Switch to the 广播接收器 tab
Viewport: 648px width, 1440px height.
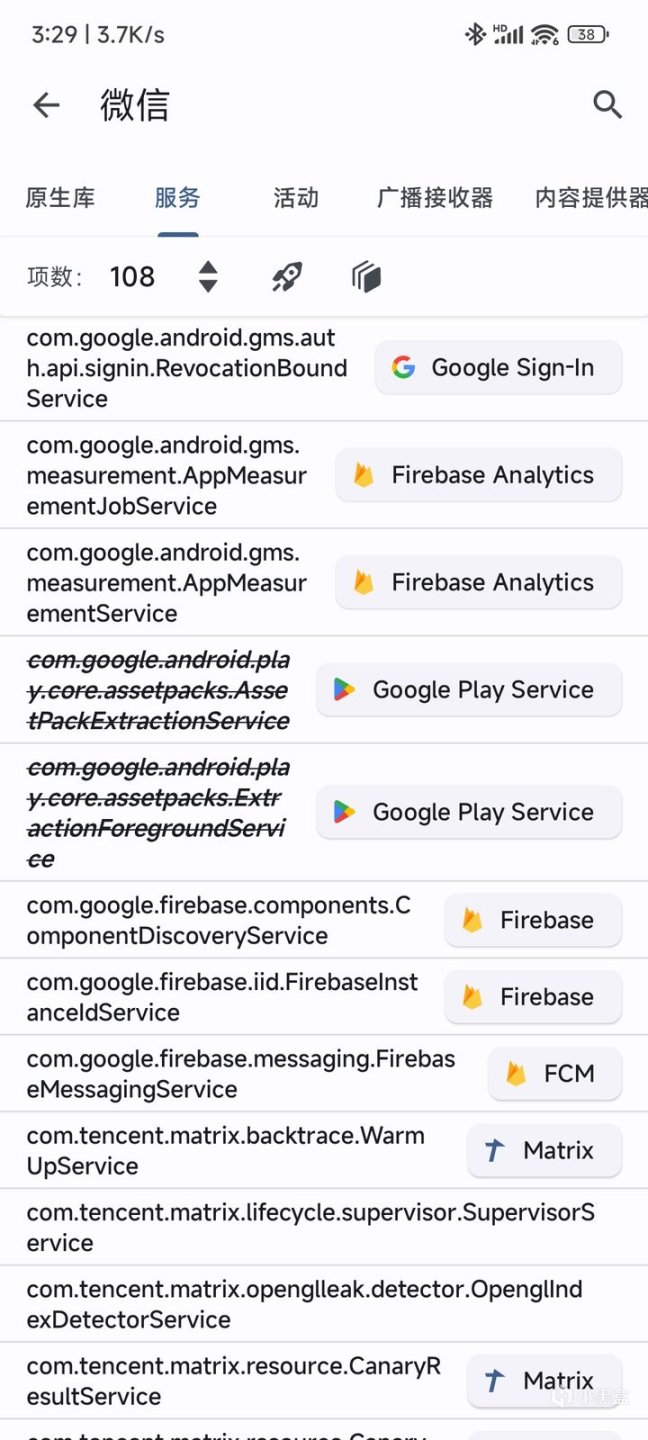coord(435,198)
